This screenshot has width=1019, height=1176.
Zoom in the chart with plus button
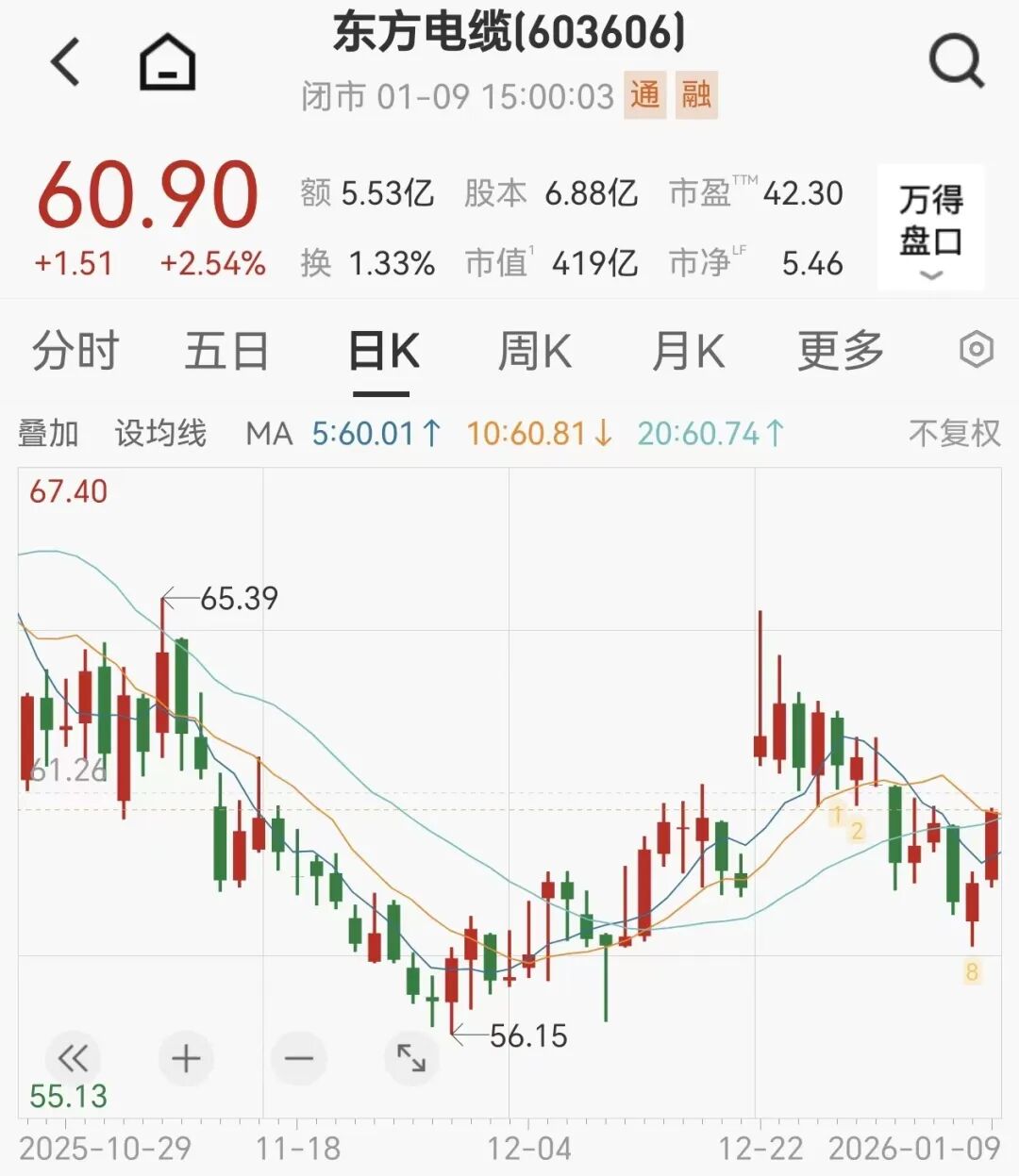click(186, 1058)
